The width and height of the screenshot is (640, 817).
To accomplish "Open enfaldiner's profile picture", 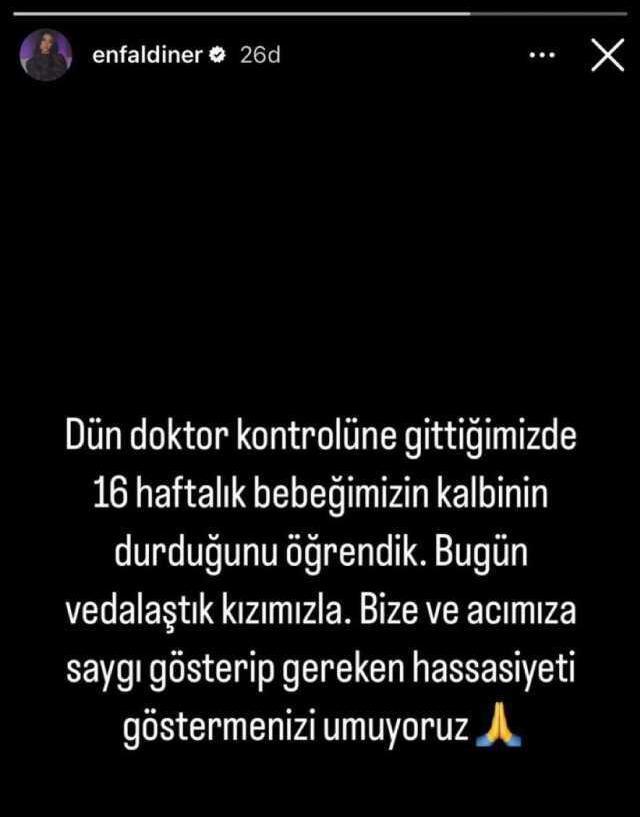I will 46,55.
